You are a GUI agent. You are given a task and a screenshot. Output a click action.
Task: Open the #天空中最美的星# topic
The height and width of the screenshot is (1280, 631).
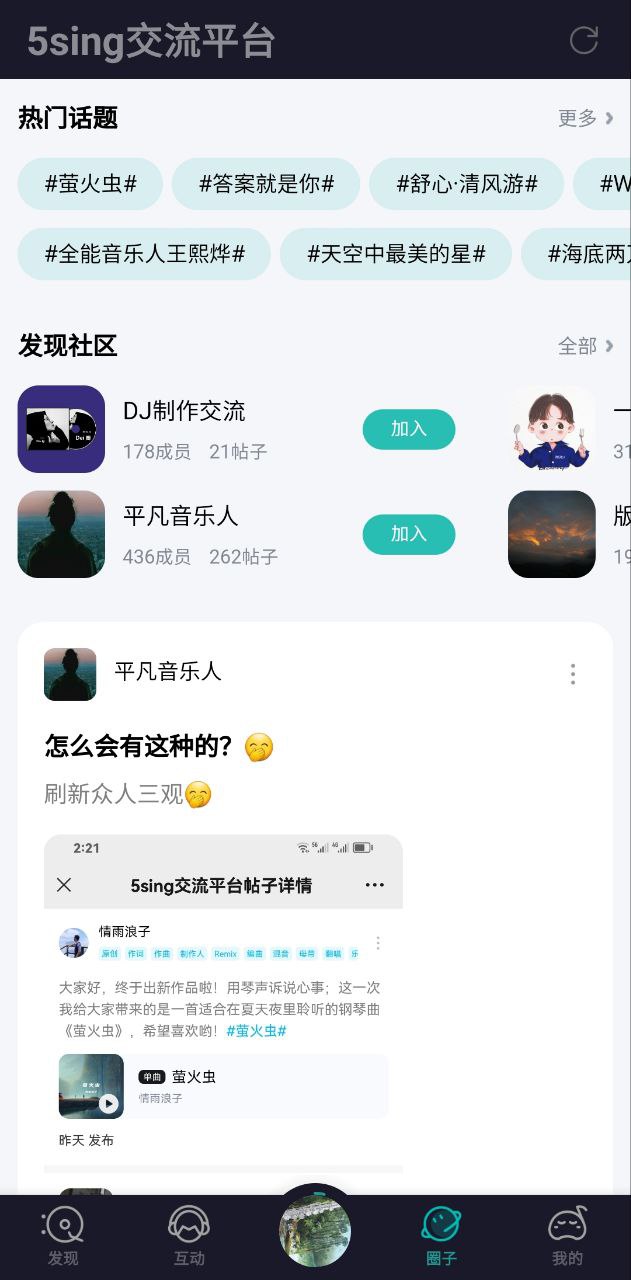point(395,254)
